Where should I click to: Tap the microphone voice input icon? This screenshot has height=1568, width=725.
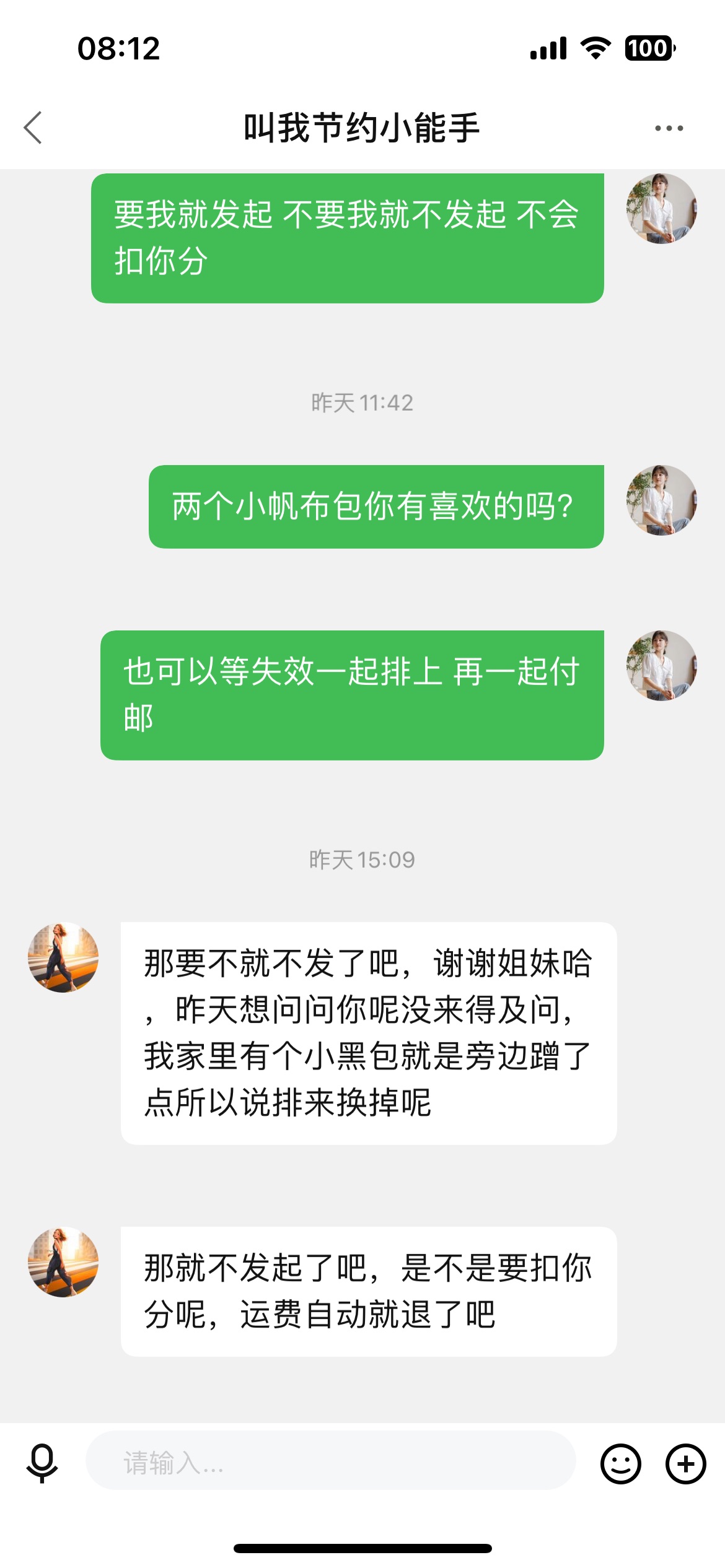[x=42, y=1463]
